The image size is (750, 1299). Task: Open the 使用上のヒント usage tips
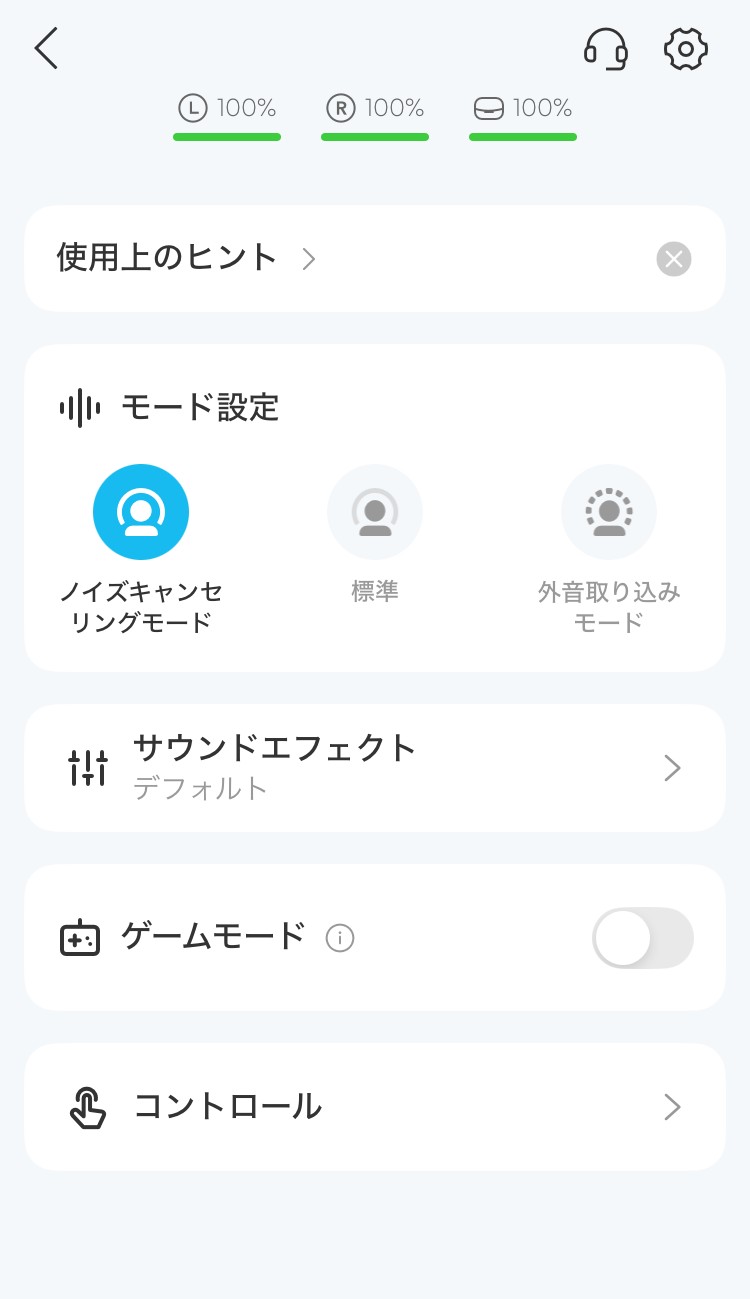166,258
